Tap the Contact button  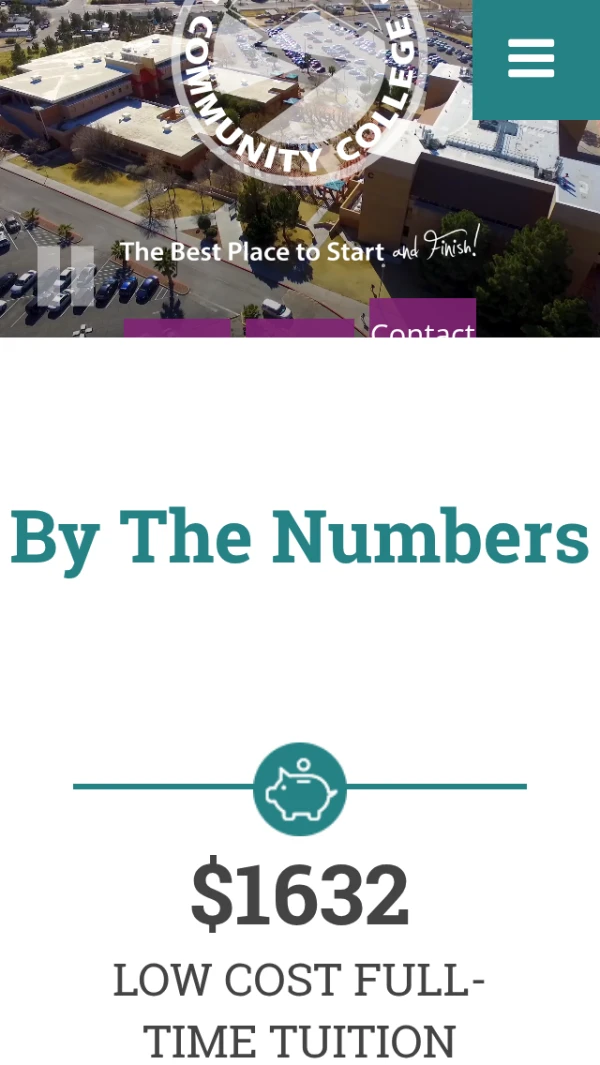click(x=422, y=322)
